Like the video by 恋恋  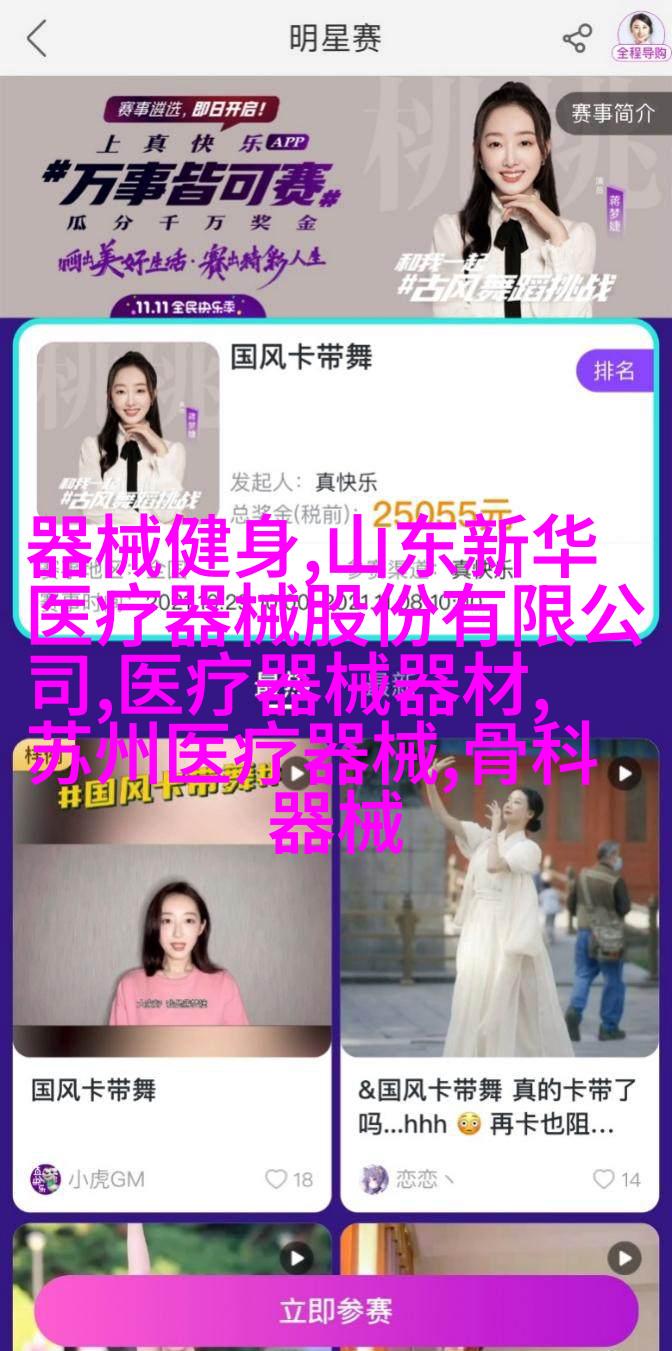pyautogui.click(x=615, y=1179)
